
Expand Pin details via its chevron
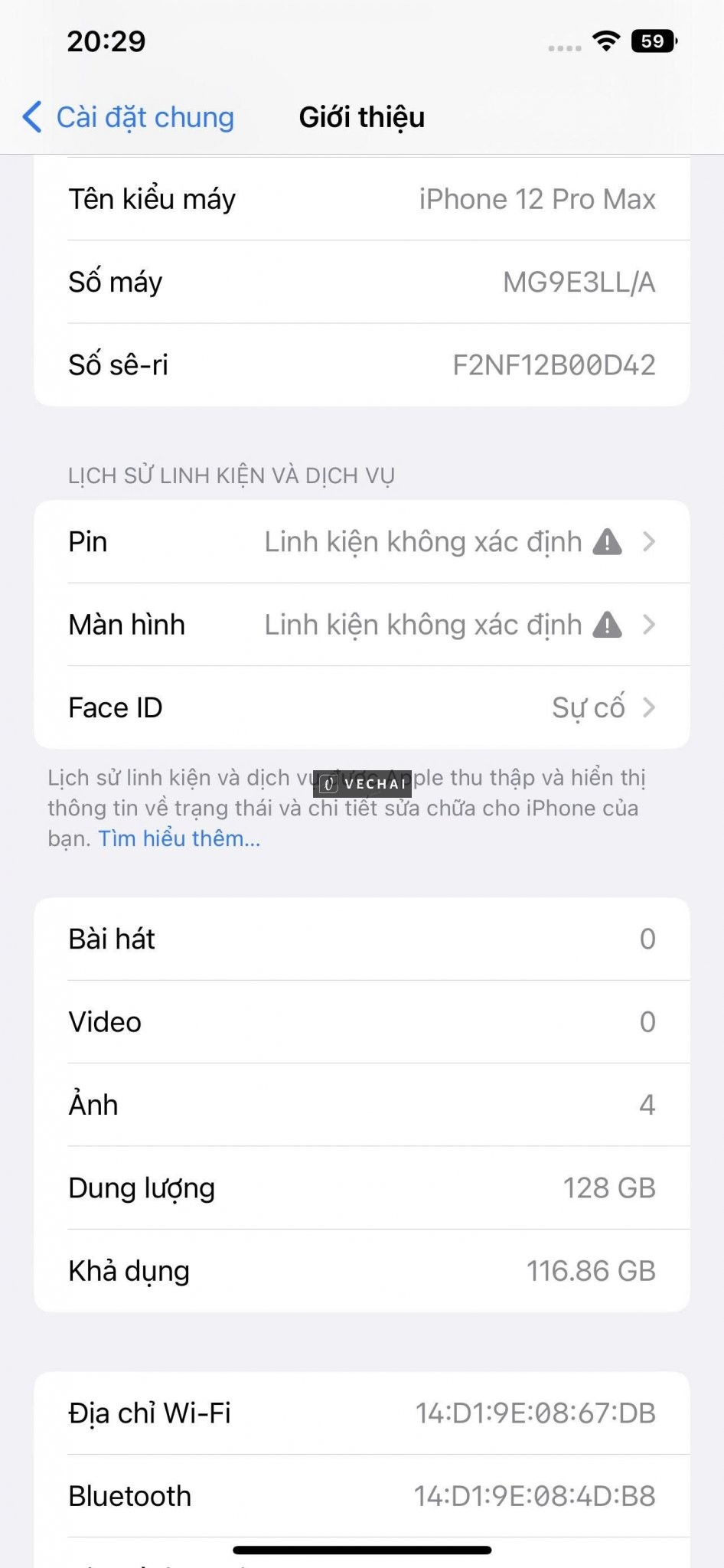(x=651, y=543)
